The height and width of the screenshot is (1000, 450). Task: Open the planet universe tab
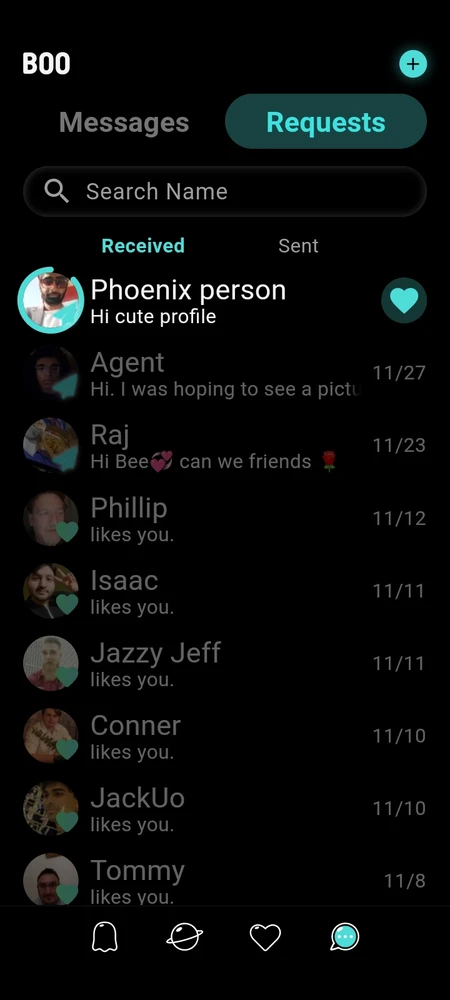point(185,938)
